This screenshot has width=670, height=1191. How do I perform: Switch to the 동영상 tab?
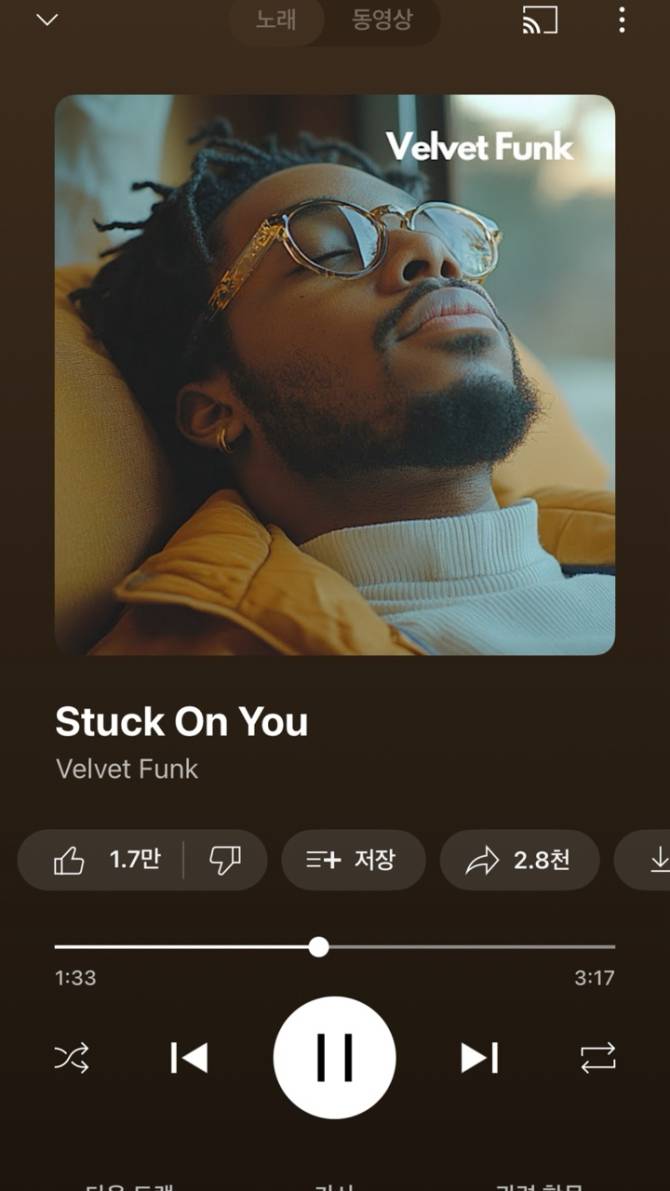tap(382, 20)
